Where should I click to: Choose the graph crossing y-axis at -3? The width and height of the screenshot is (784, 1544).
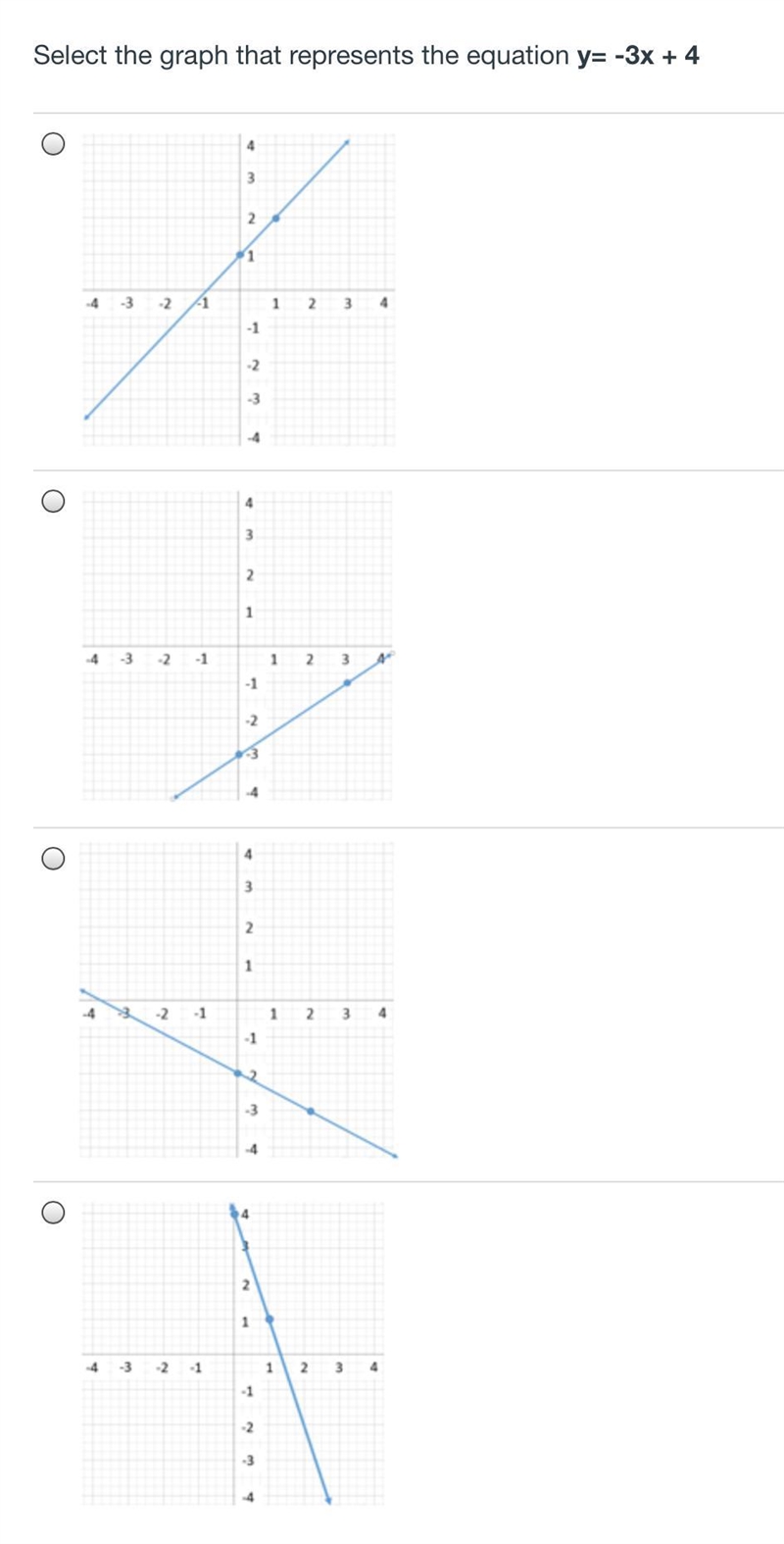(54, 501)
